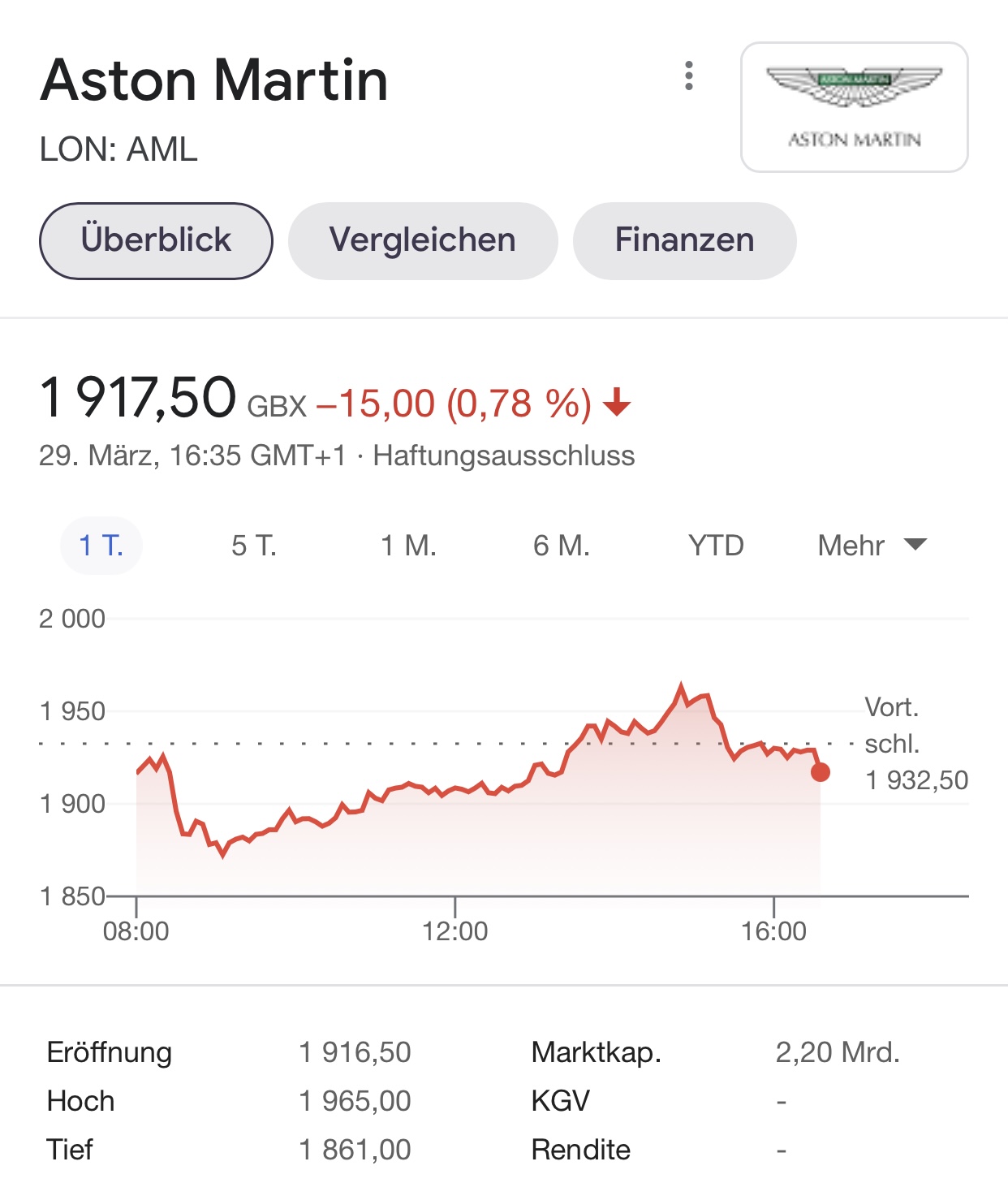Open the Finanzen chip
This screenshot has height=1196, width=1008.
pos(684,241)
